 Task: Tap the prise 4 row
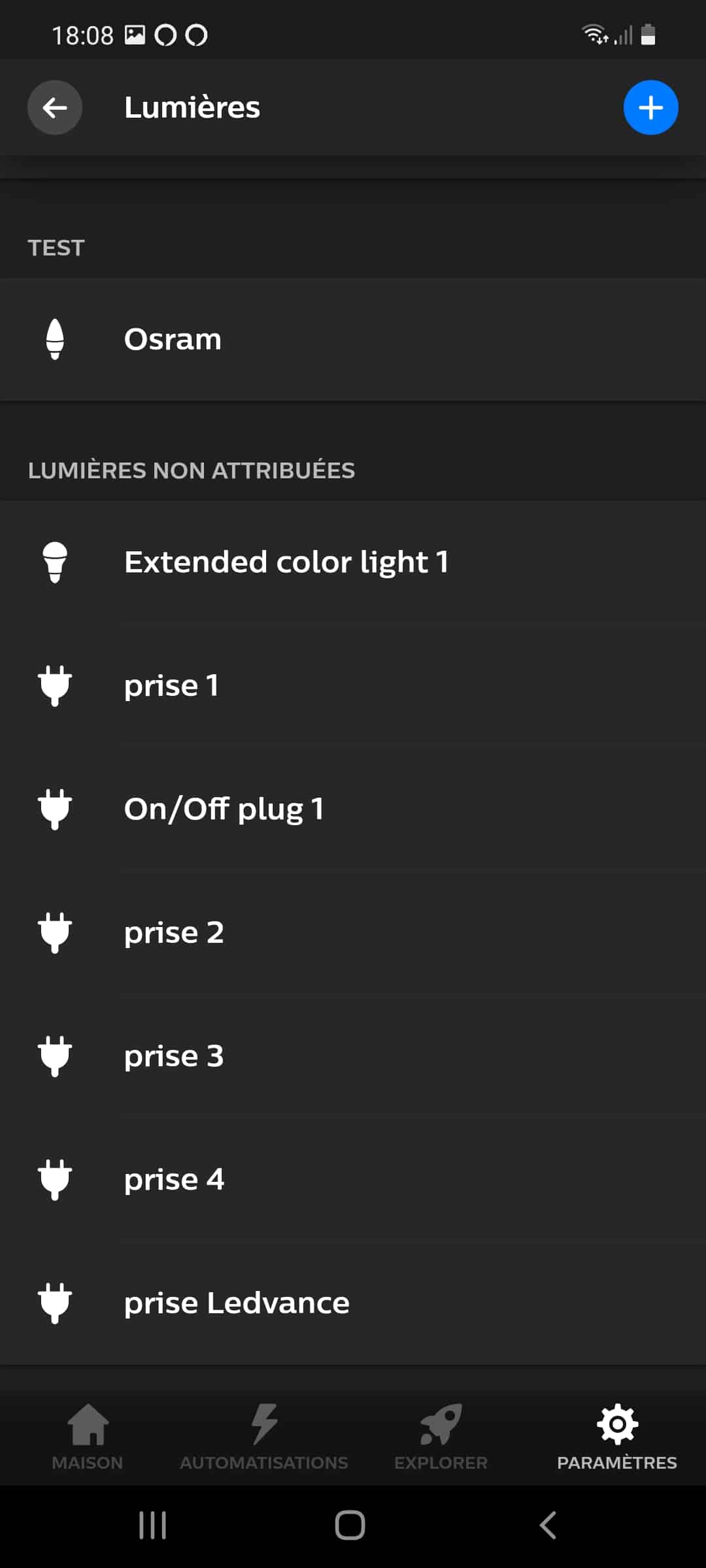(x=353, y=1180)
